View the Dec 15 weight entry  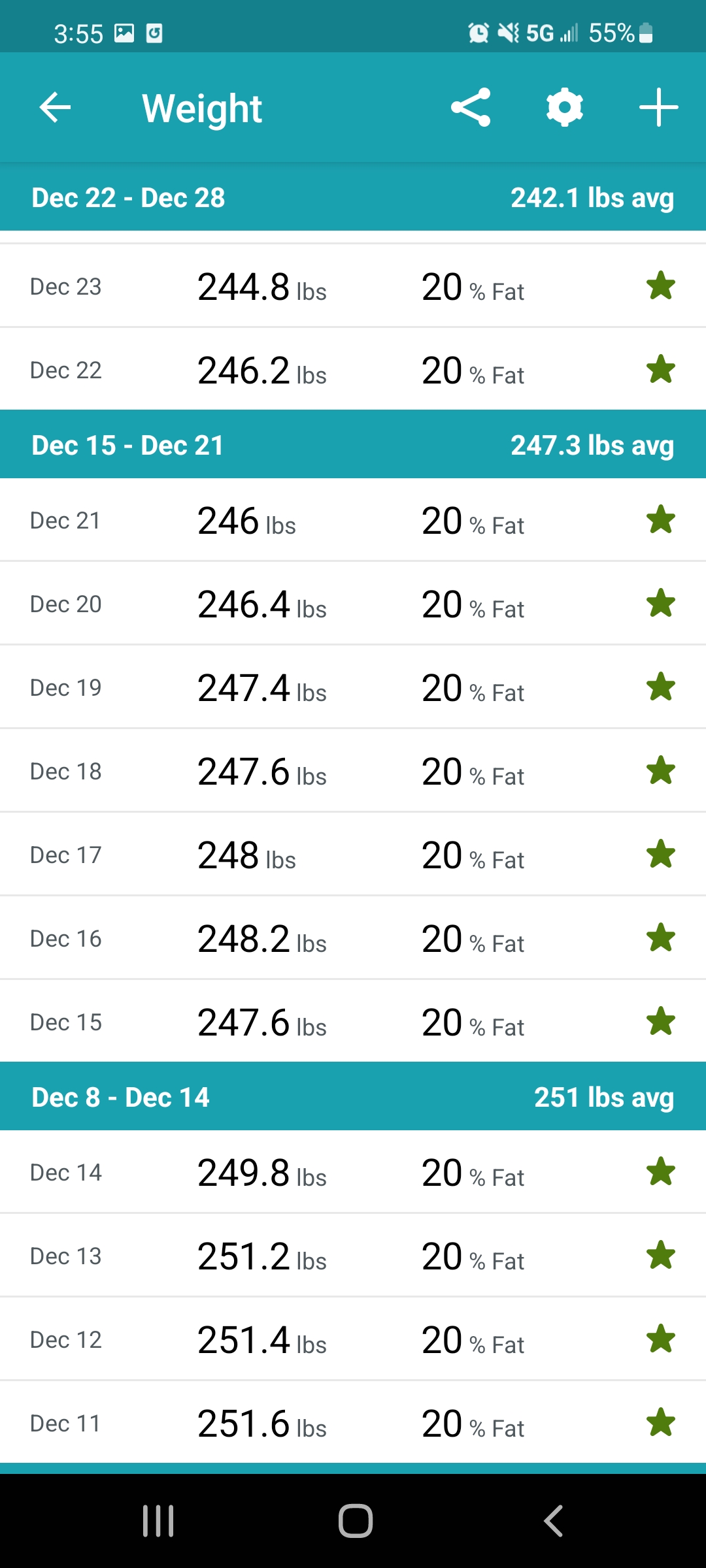coord(353,1022)
